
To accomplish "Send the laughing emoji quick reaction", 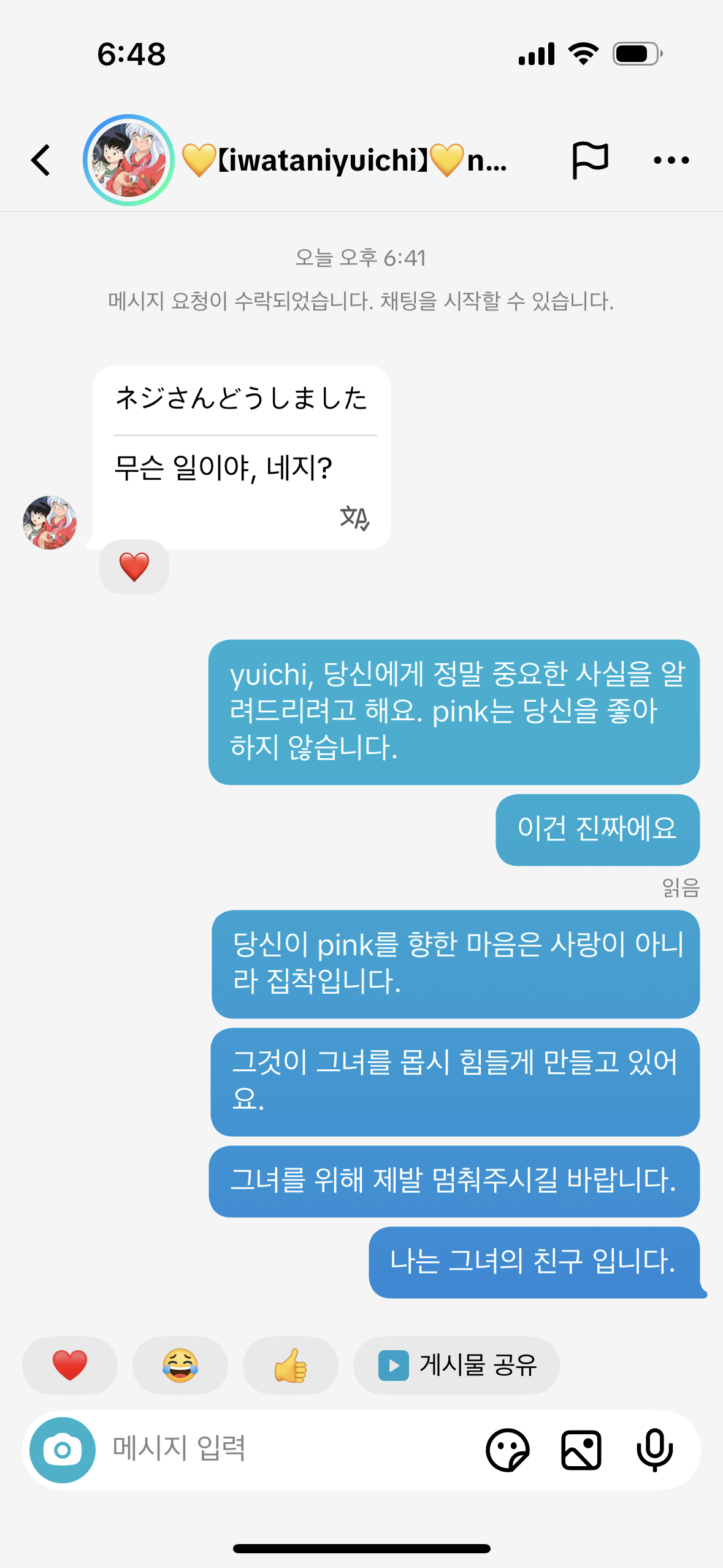I will point(180,1366).
